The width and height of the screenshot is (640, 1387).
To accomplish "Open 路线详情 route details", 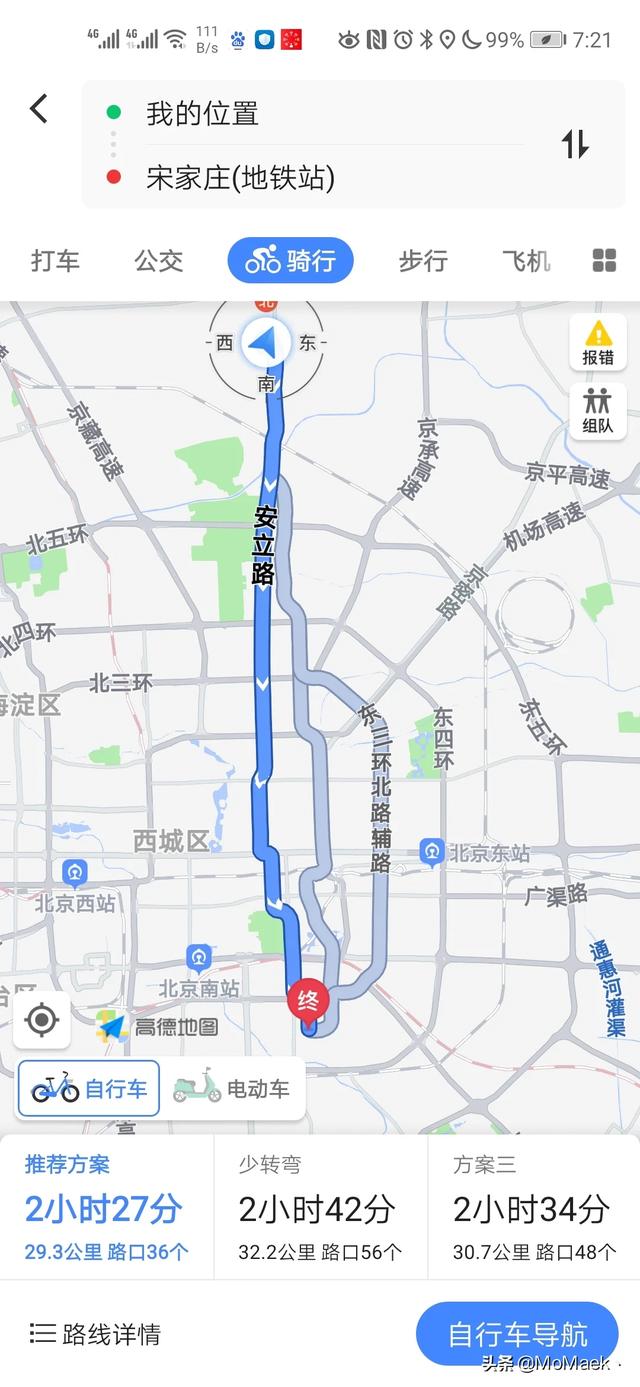I will (x=96, y=1334).
